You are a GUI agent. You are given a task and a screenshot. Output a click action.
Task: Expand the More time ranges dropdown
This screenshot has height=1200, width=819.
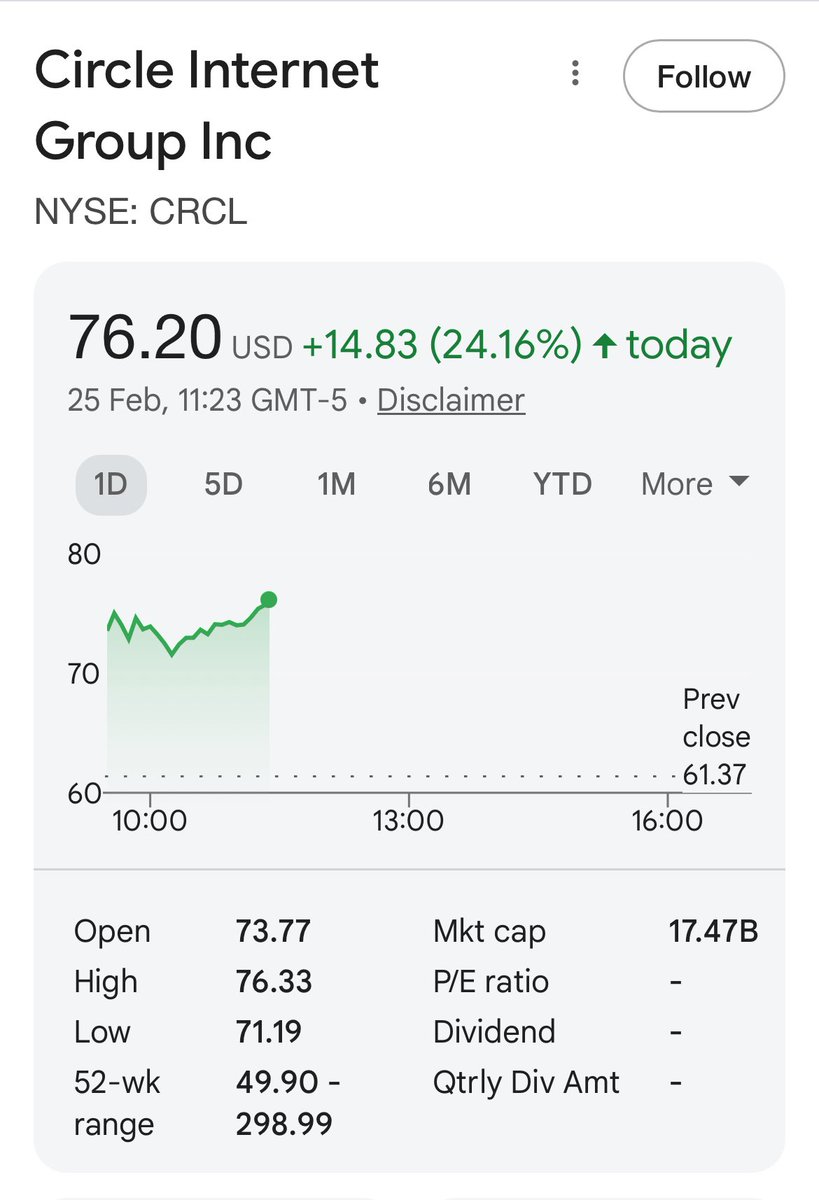click(694, 484)
